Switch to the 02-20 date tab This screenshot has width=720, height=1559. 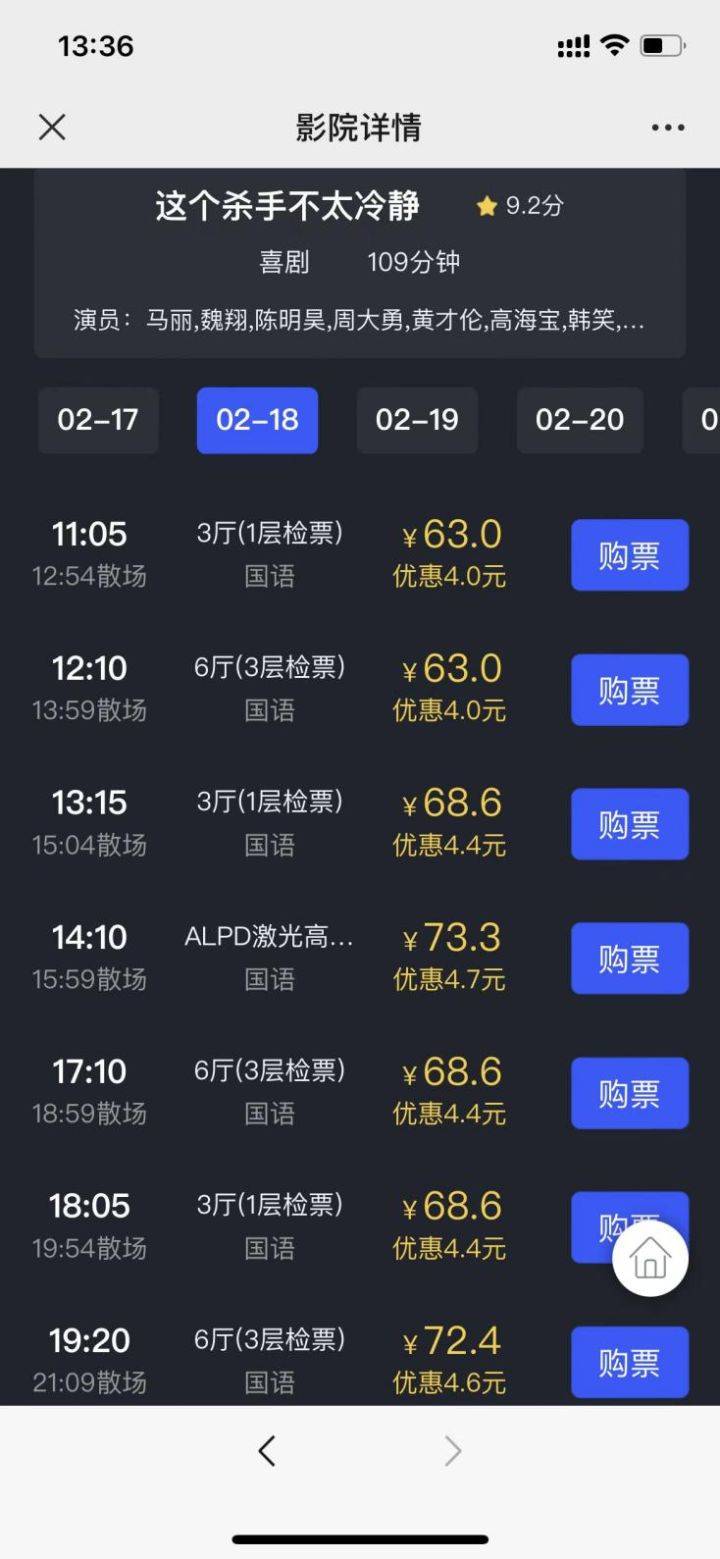(x=579, y=420)
